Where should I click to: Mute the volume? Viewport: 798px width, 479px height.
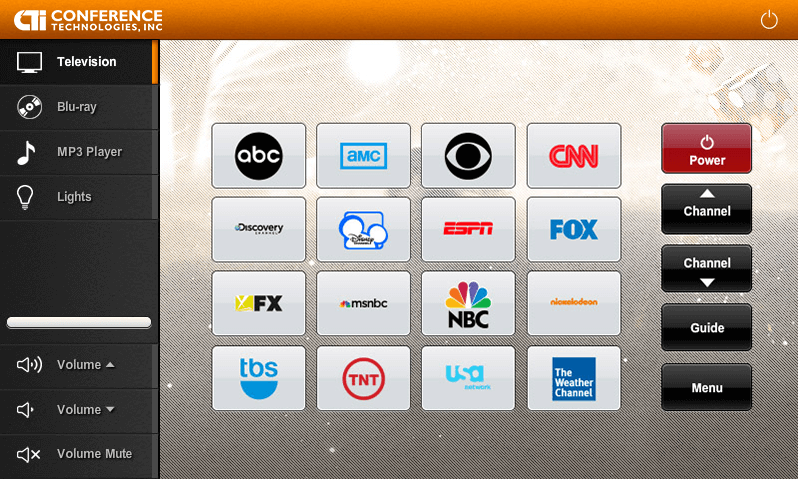[x=78, y=454]
